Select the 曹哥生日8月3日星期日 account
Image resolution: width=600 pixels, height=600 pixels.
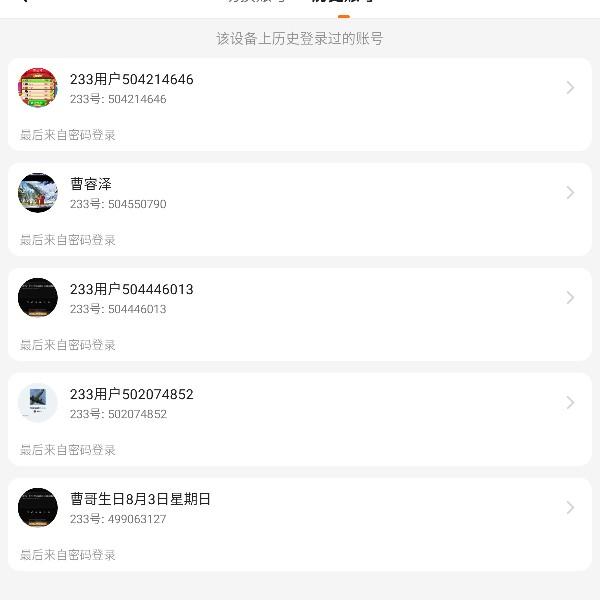pos(298,509)
